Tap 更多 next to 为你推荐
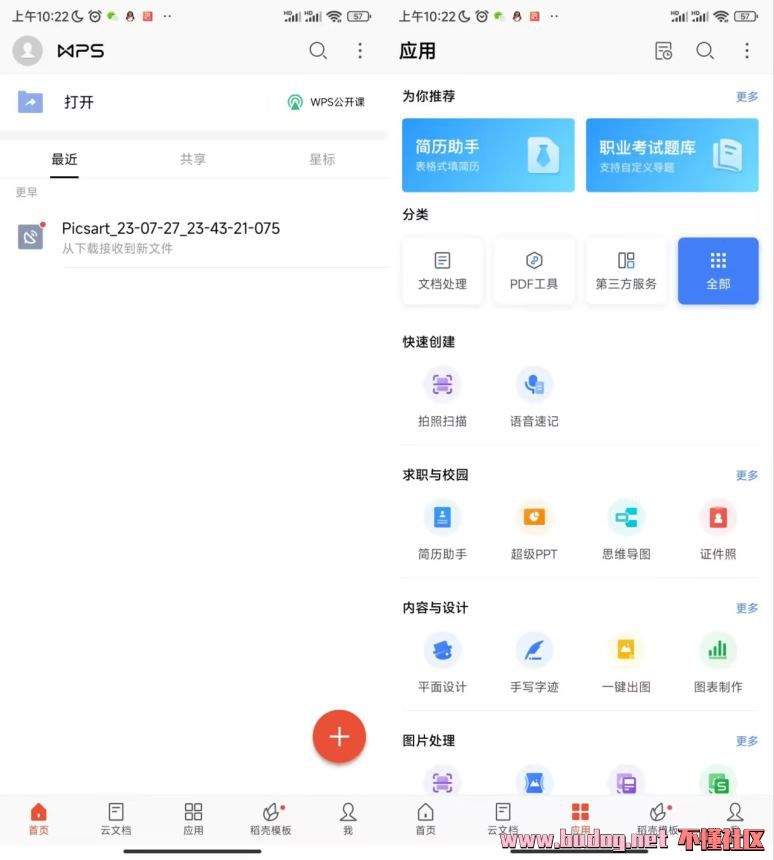 pos(747,97)
